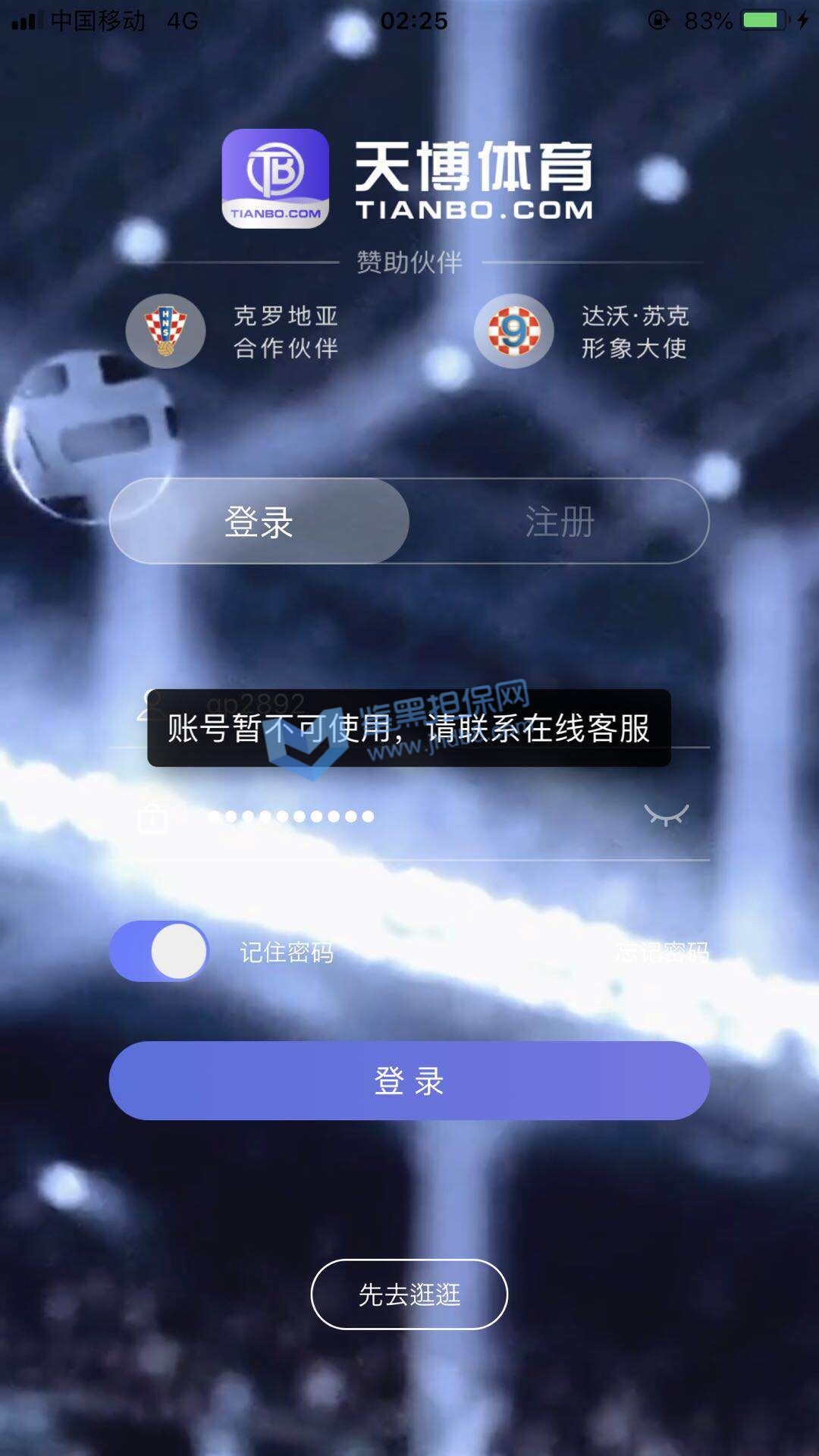This screenshot has height=1456, width=819.
Task: Toggle the 记住密码 switch
Action: point(159,951)
